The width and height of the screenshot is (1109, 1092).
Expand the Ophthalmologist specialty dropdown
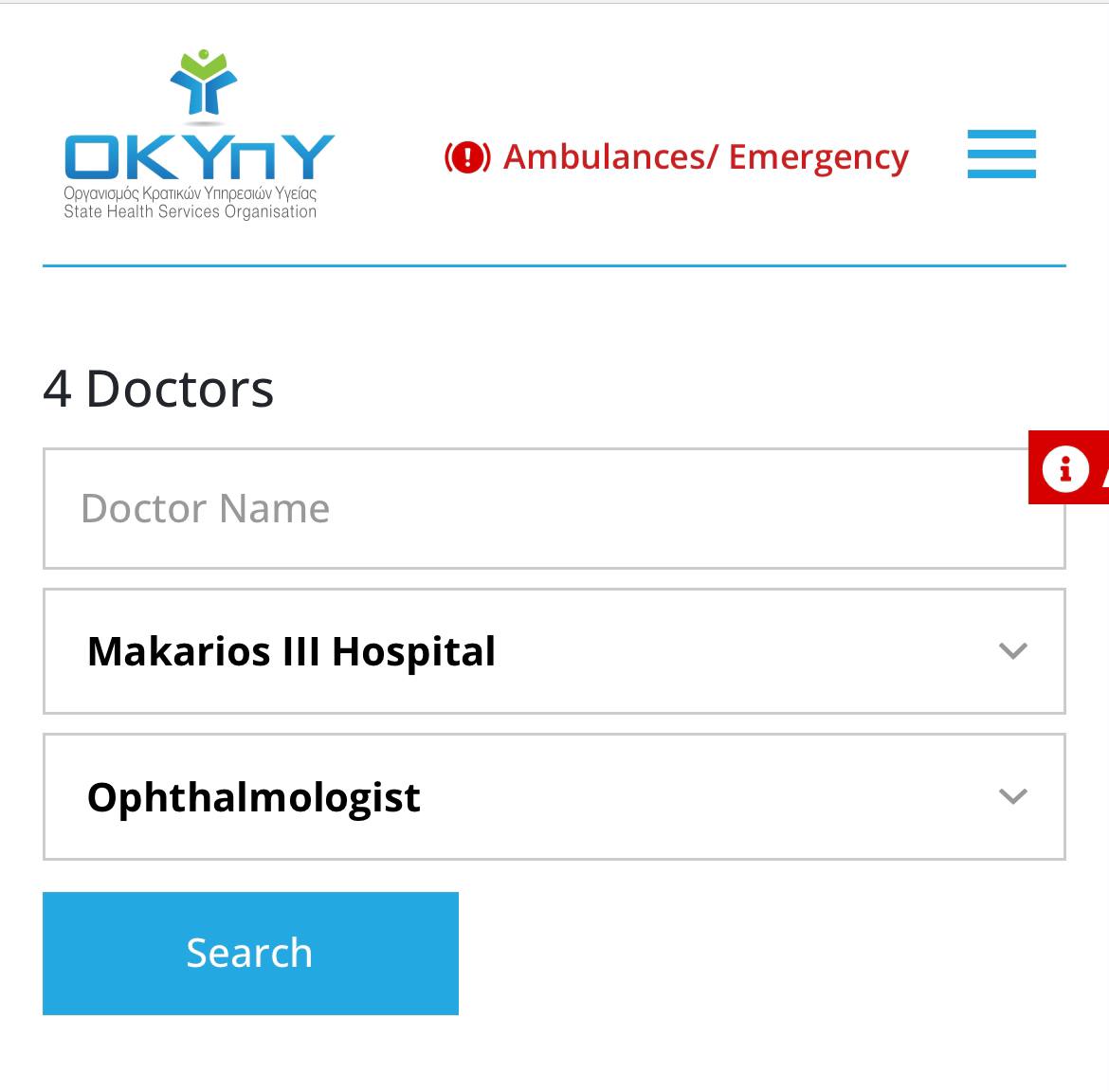coord(554,796)
